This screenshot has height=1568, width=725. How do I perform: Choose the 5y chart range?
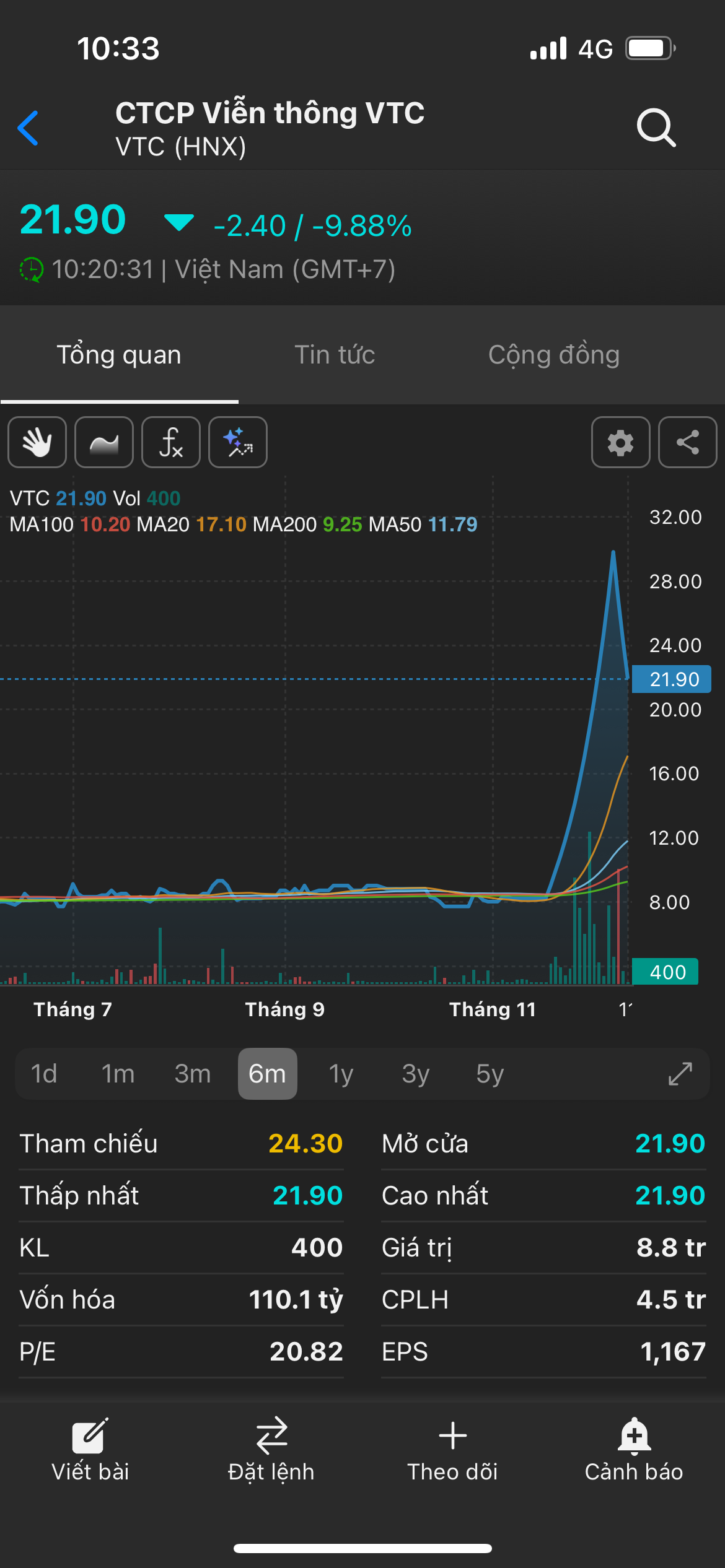(x=490, y=1074)
